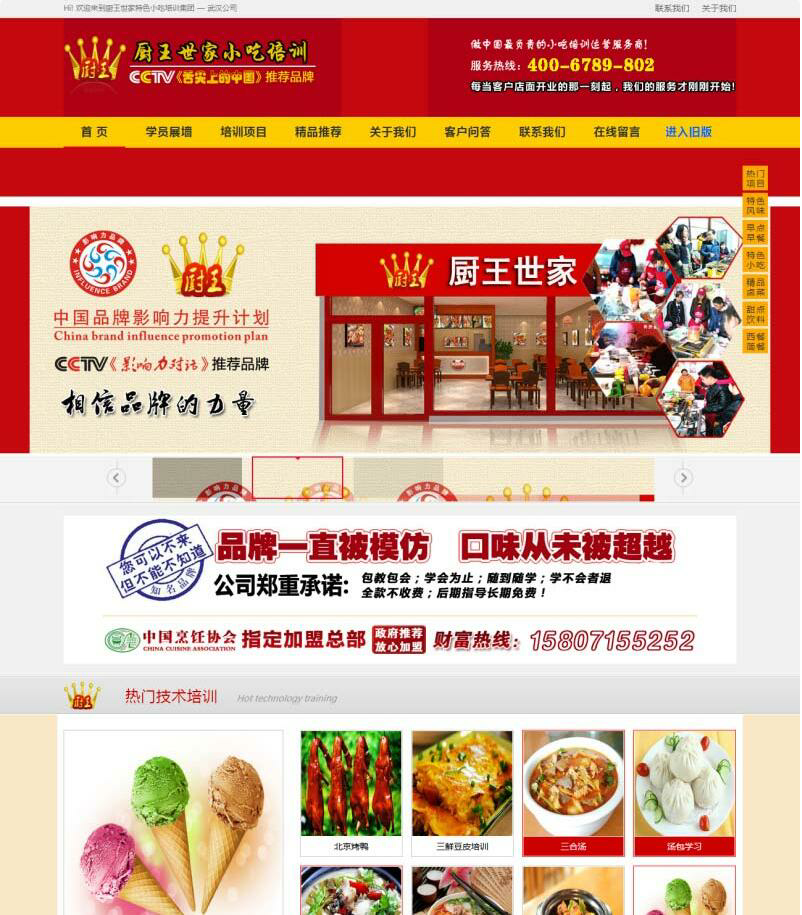Choose 甜点饮料 in the side menu
802x915 pixels.
point(755,315)
